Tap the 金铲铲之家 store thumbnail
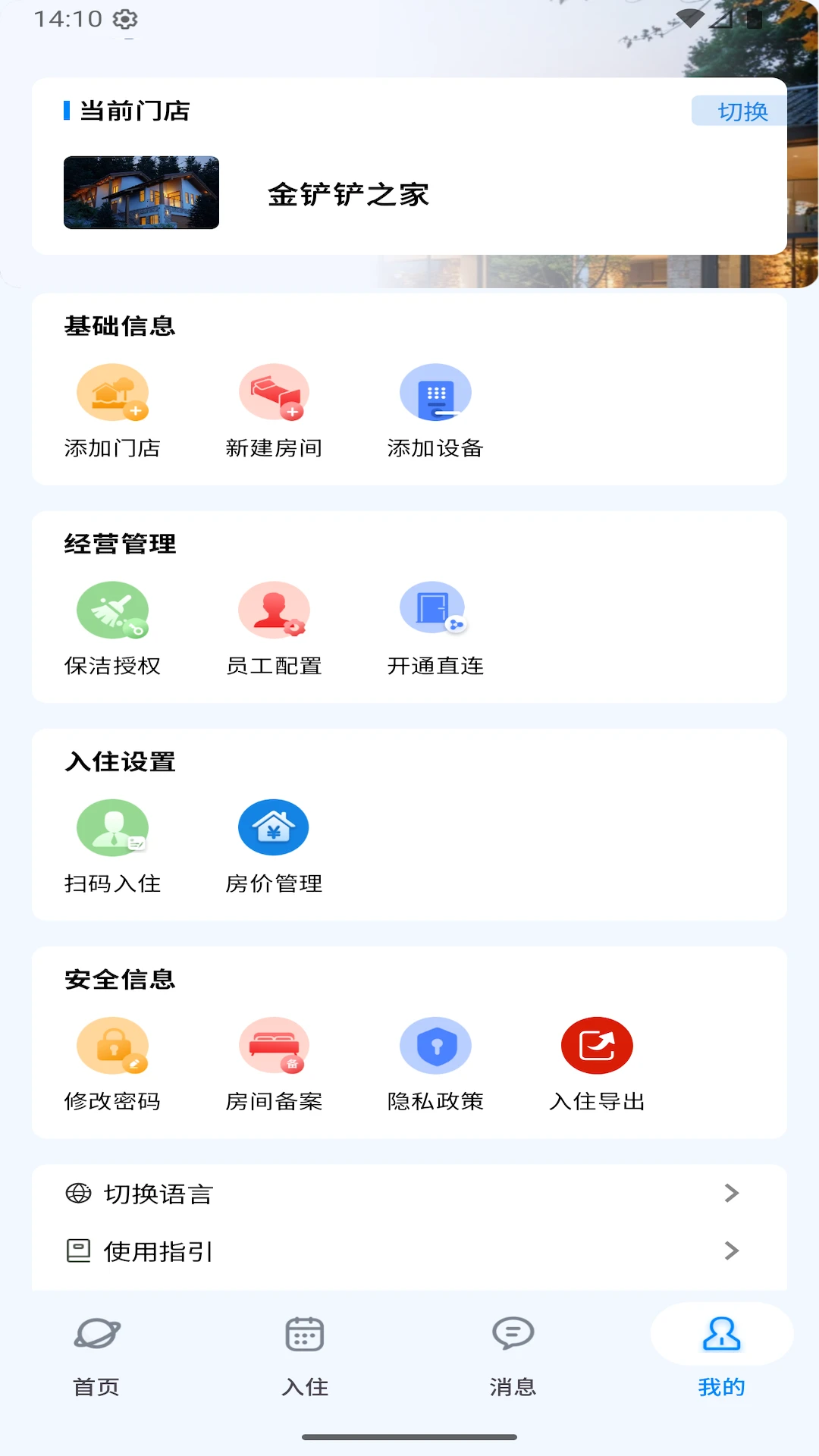This screenshot has height=1456, width=819. (x=141, y=192)
